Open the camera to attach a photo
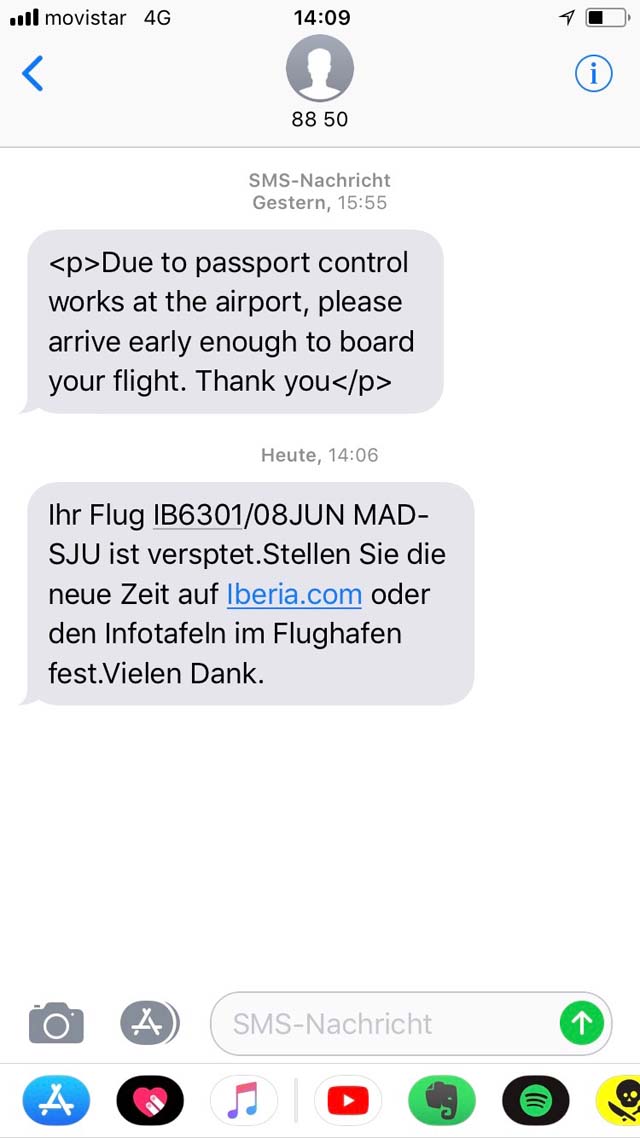 tap(56, 1023)
